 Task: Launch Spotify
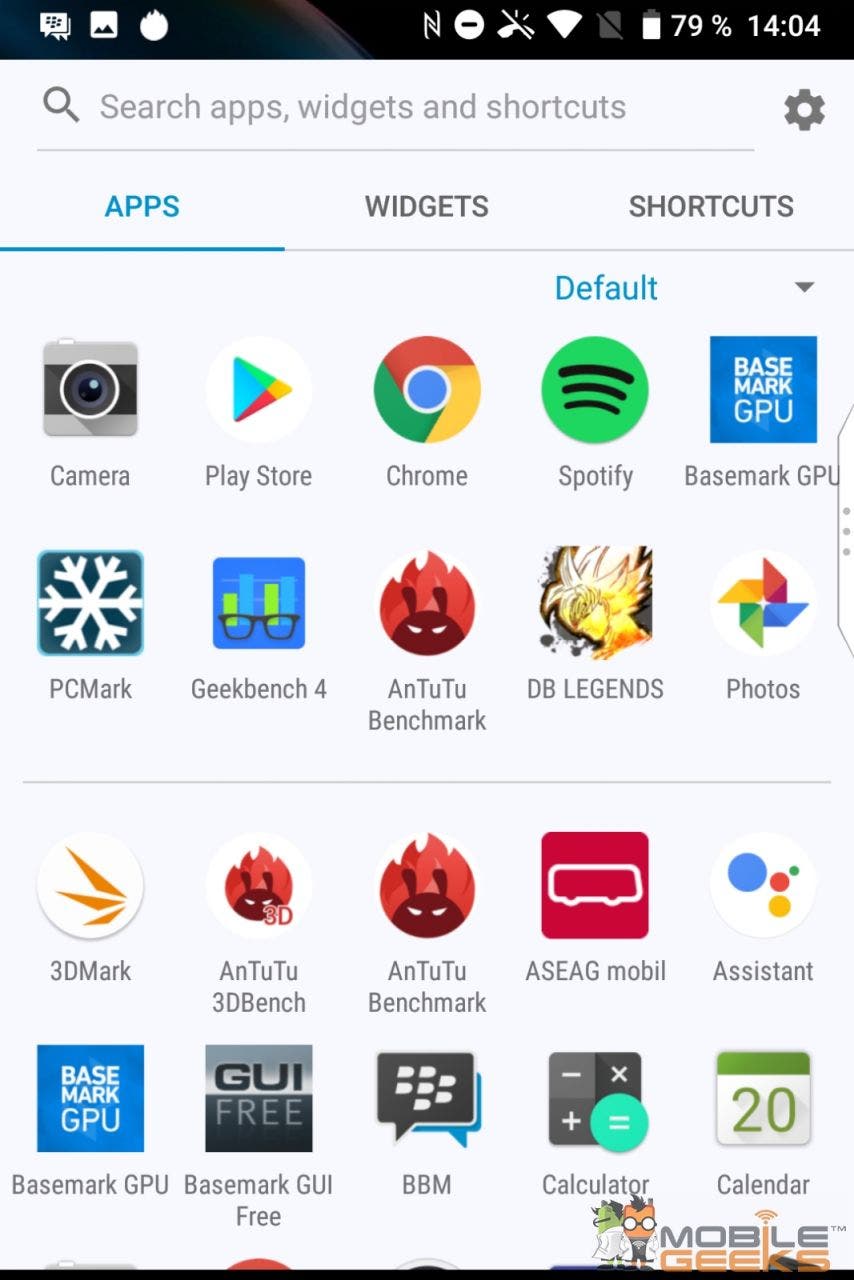(595, 390)
